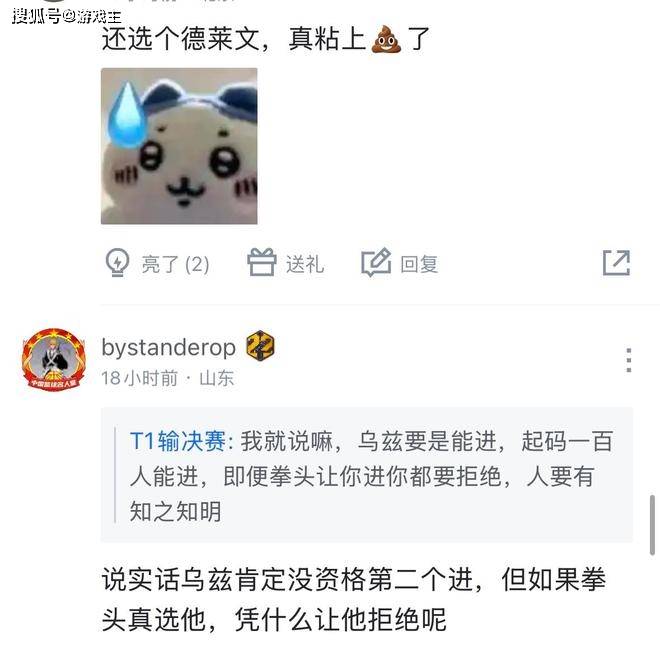Open the hamster sticker image in the comment
Screen dimensions: 660x645
coord(179,146)
